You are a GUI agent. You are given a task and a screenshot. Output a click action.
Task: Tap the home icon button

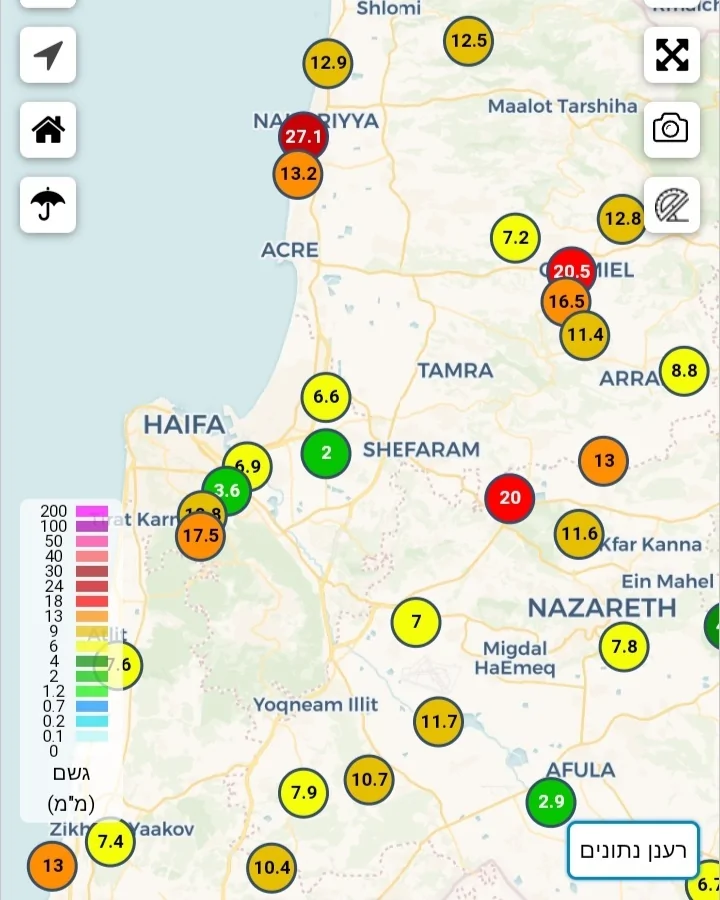point(48,130)
